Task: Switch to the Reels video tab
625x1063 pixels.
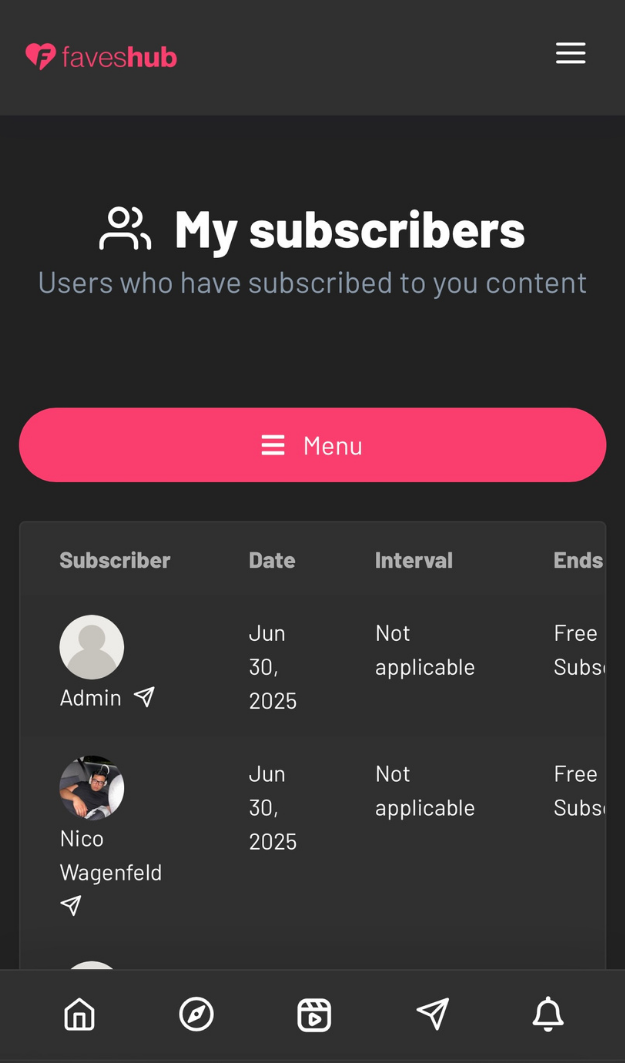Action: click(x=314, y=1014)
